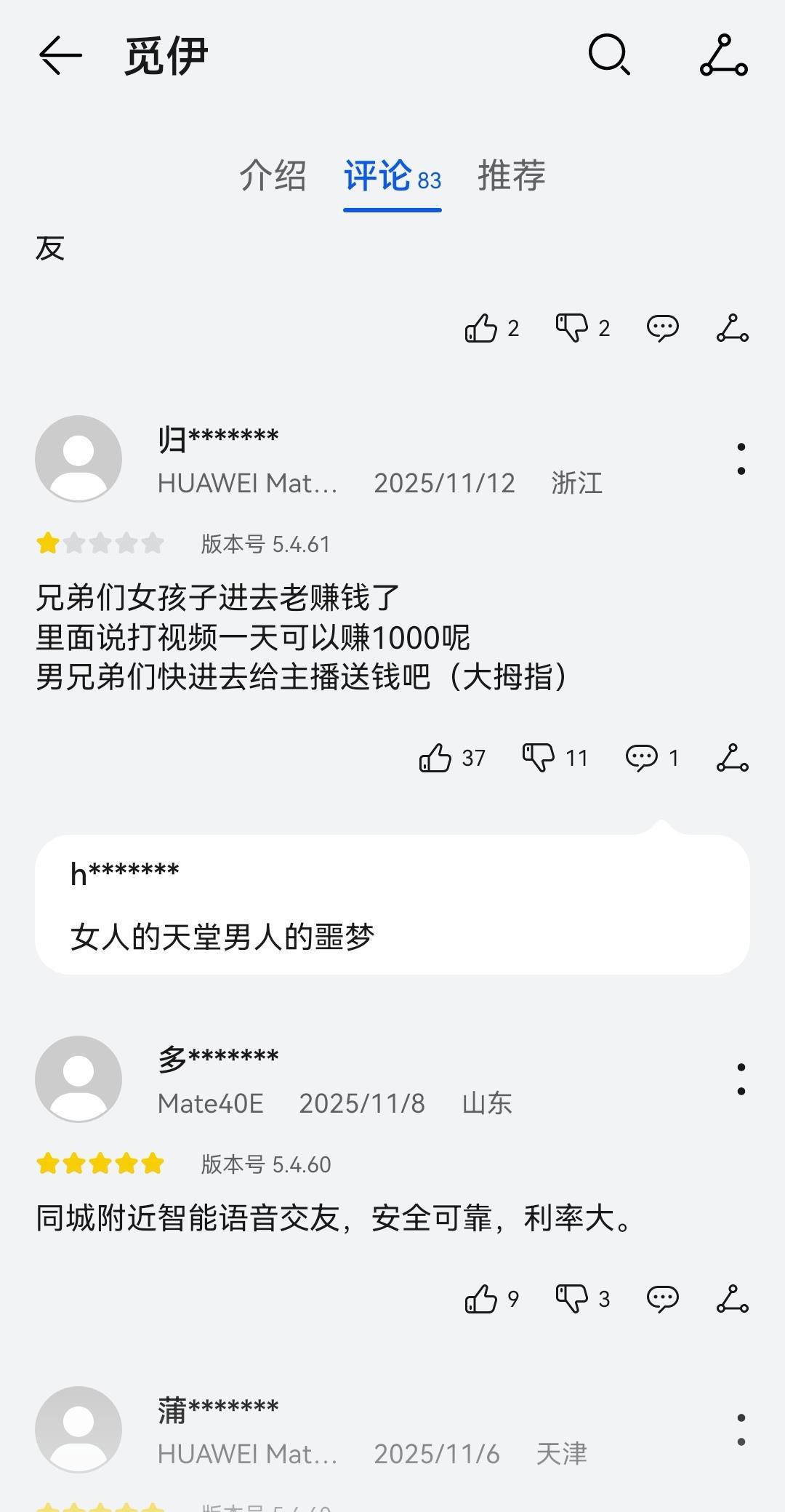Open more options for 蒲*******'s review
Viewport: 785px width, 1512px height.
(741, 1430)
